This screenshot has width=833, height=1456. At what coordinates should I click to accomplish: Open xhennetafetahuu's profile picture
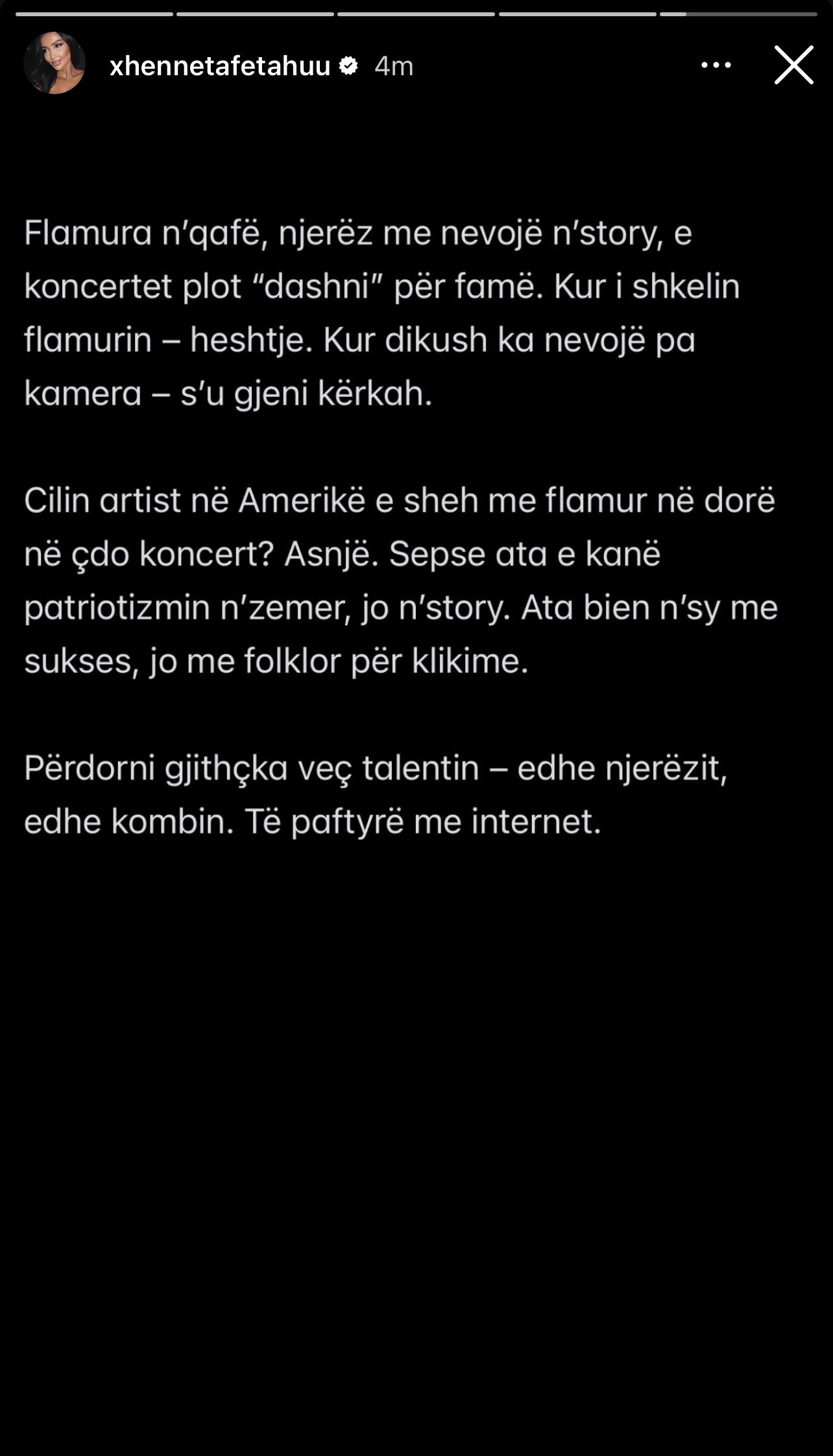click(x=54, y=64)
